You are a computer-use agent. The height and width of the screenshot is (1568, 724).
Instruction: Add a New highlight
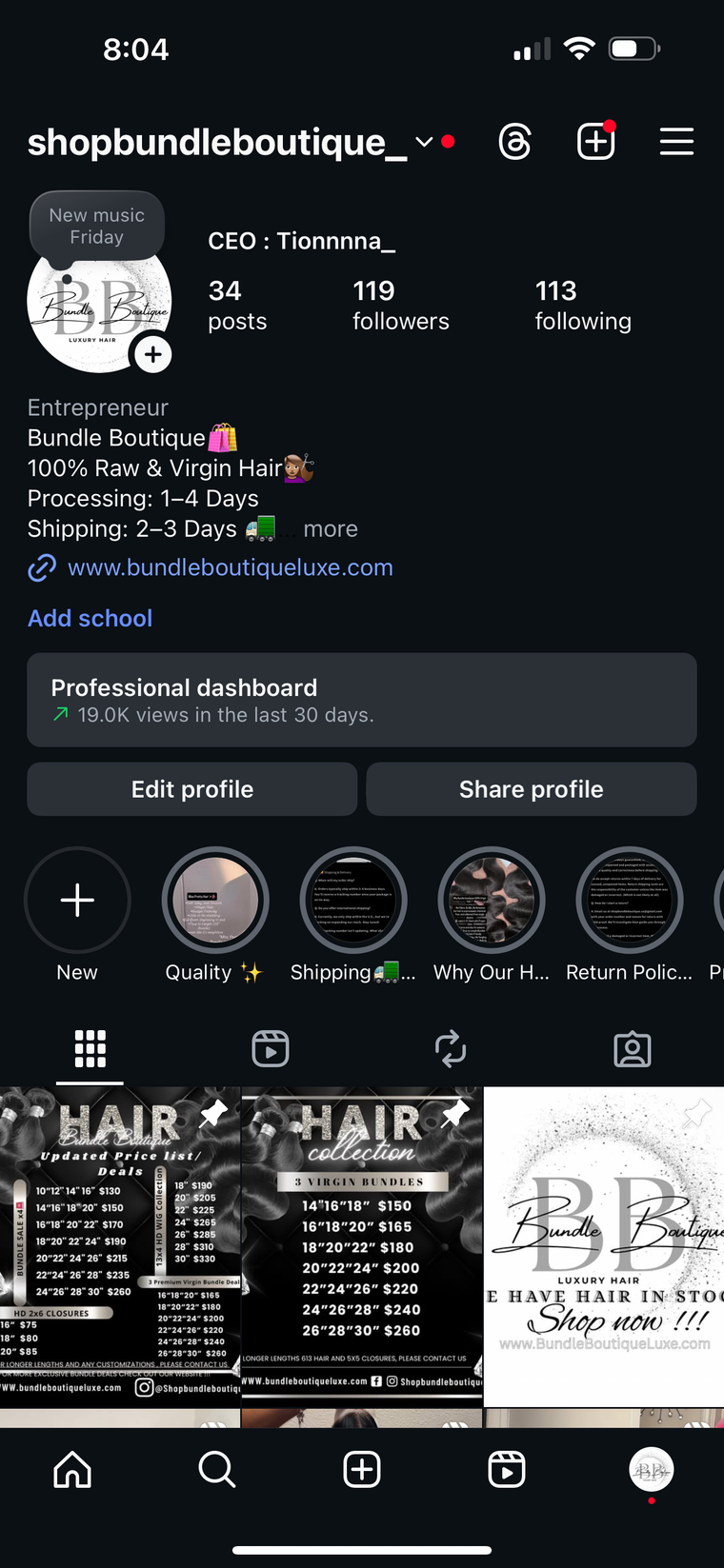click(77, 901)
